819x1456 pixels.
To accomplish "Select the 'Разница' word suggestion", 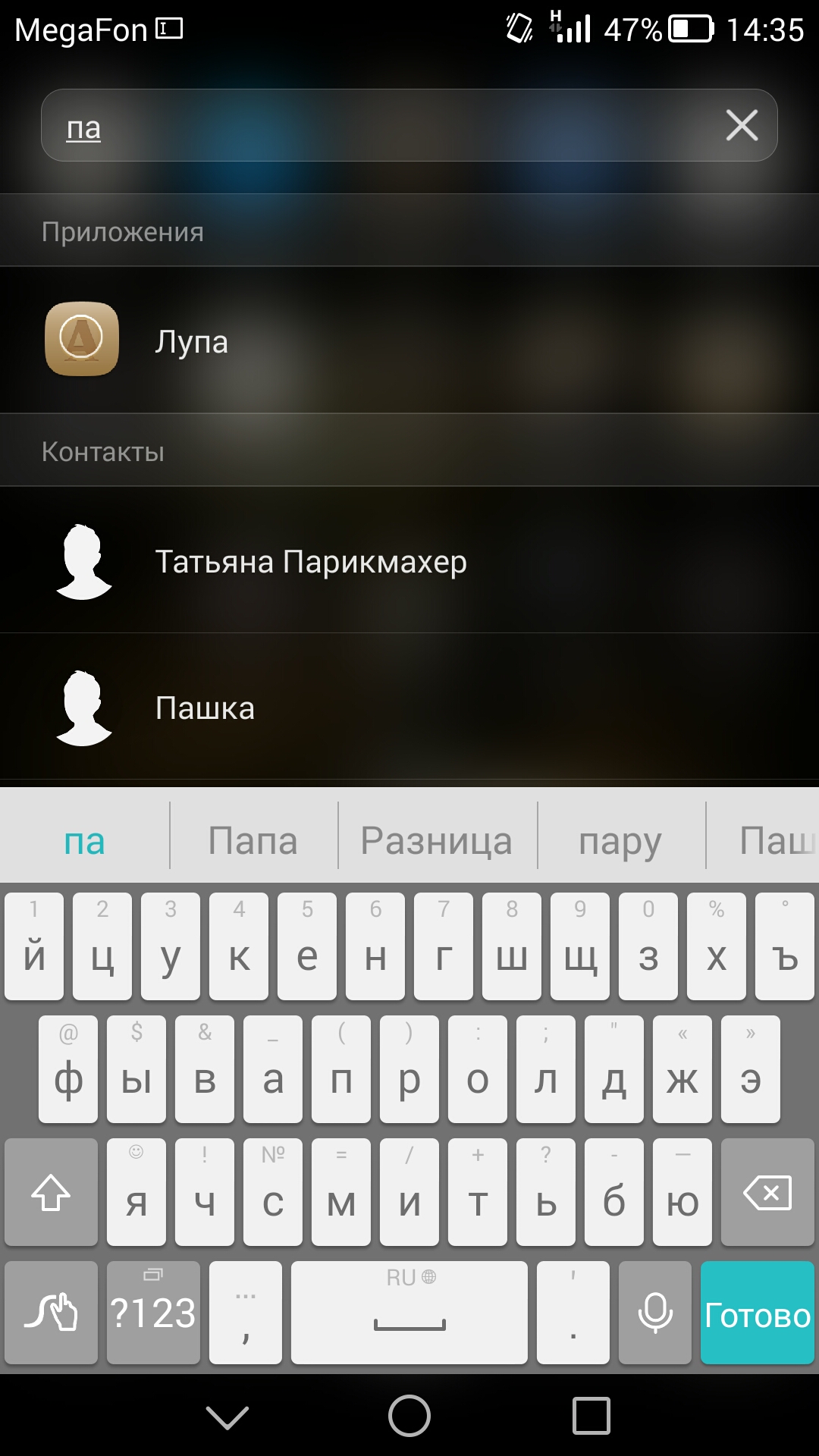I will [437, 841].
